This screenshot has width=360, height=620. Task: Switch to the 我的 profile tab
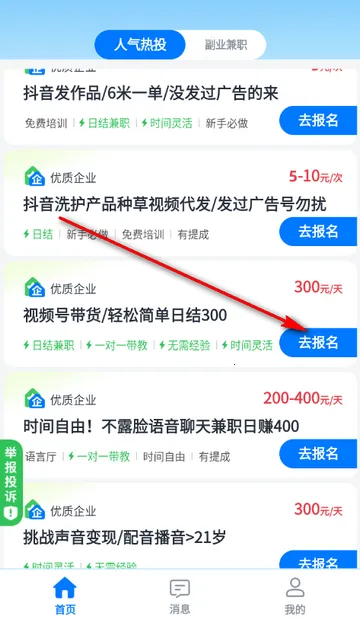coord(295,596)
